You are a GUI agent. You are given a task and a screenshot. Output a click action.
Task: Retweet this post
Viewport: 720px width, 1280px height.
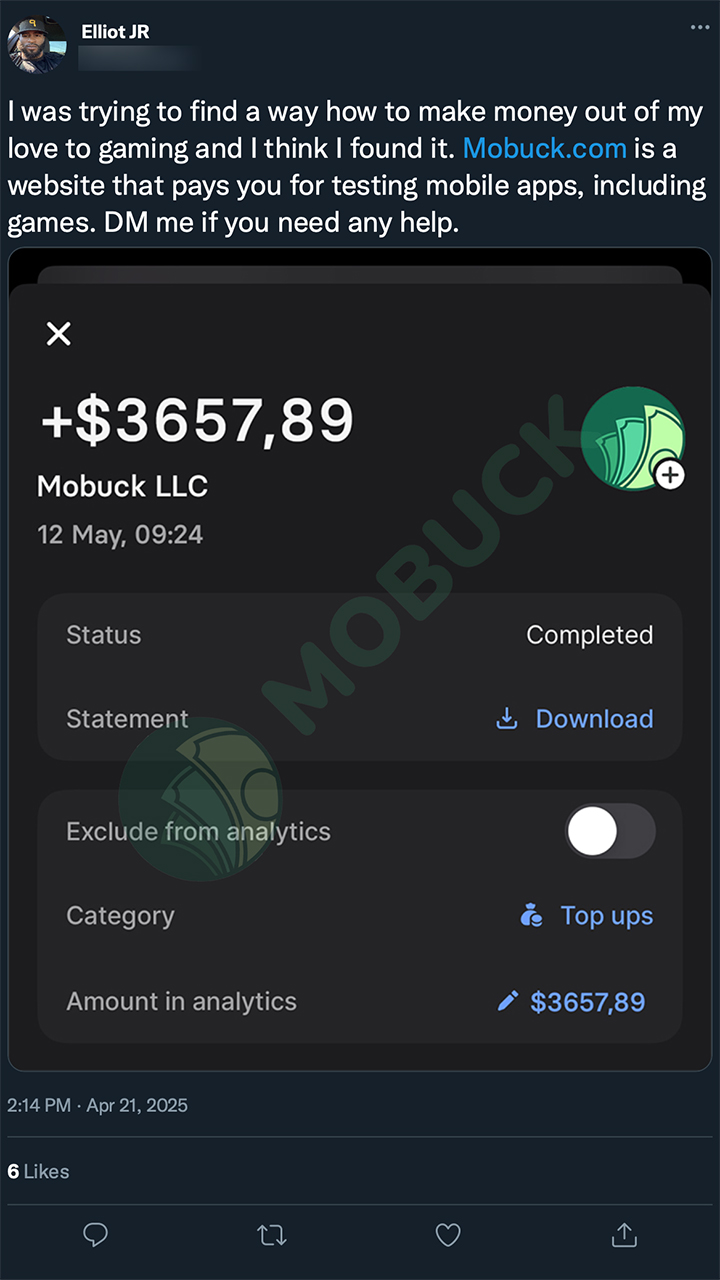click(272, 1235)
